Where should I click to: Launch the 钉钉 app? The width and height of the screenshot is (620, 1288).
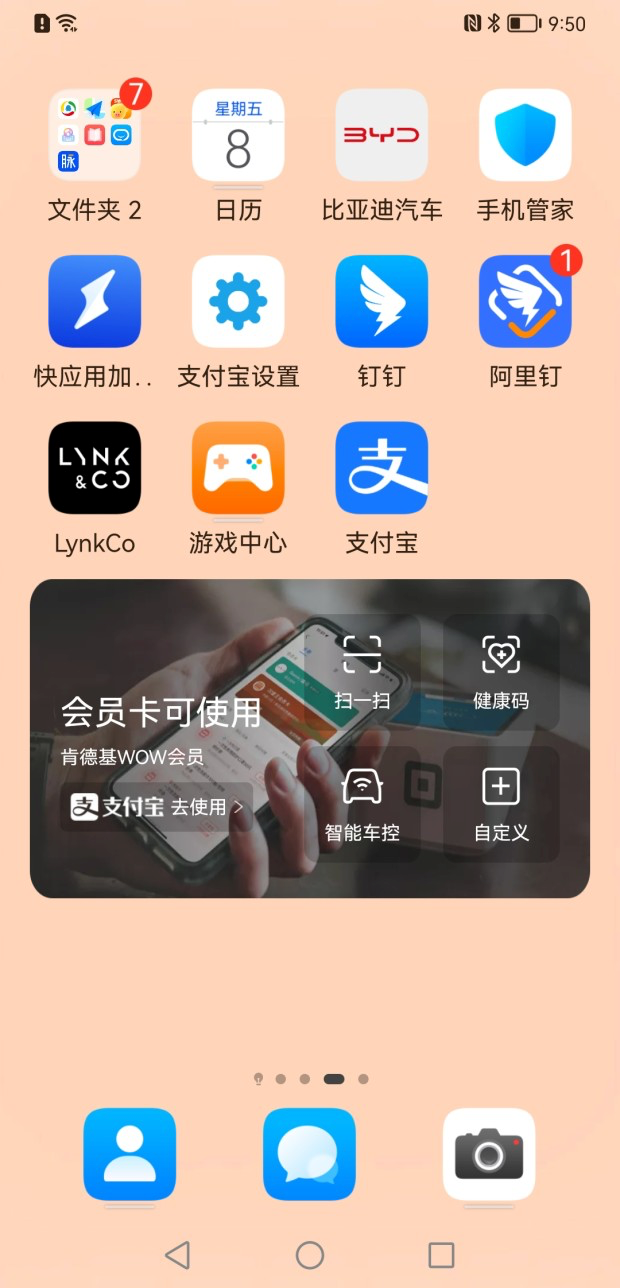tap(381, 301)
